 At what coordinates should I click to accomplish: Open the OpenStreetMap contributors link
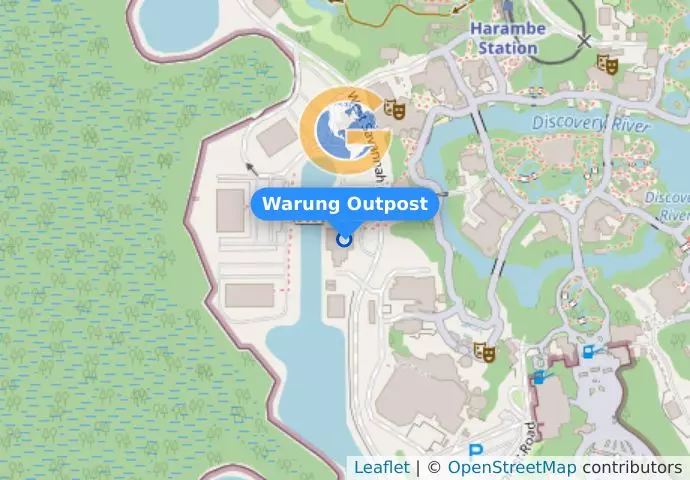[x=511, y=467]
